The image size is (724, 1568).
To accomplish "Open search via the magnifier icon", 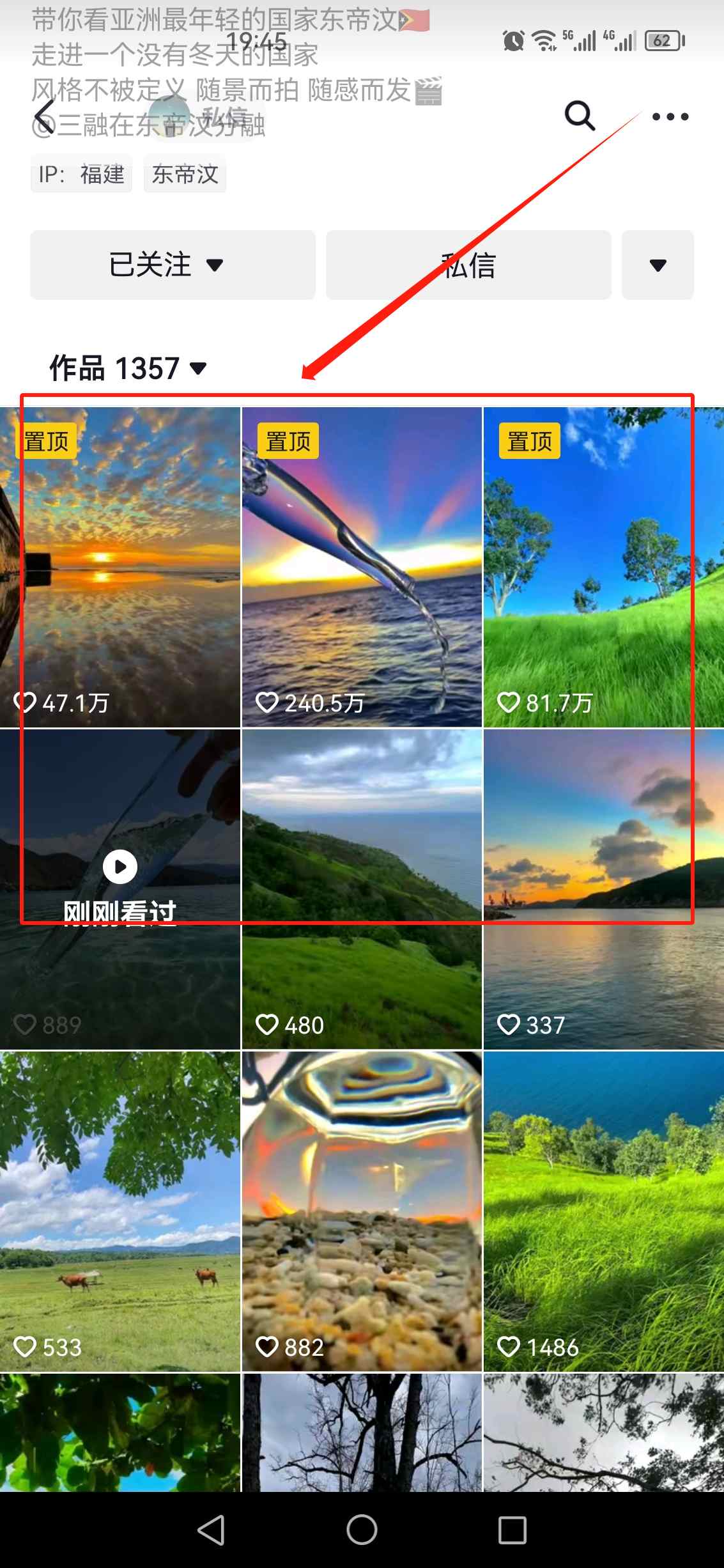I will [580, 116].
